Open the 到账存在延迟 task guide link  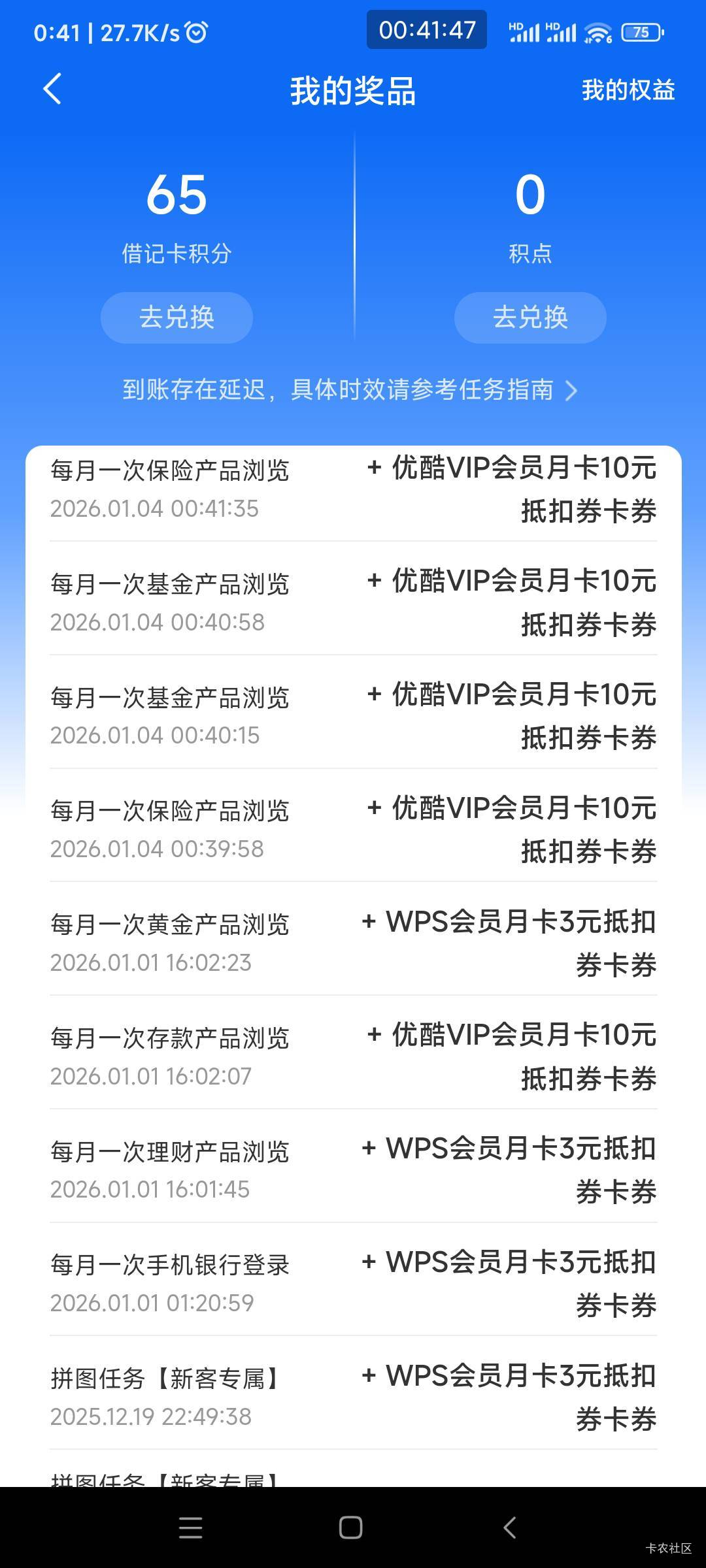350,390
